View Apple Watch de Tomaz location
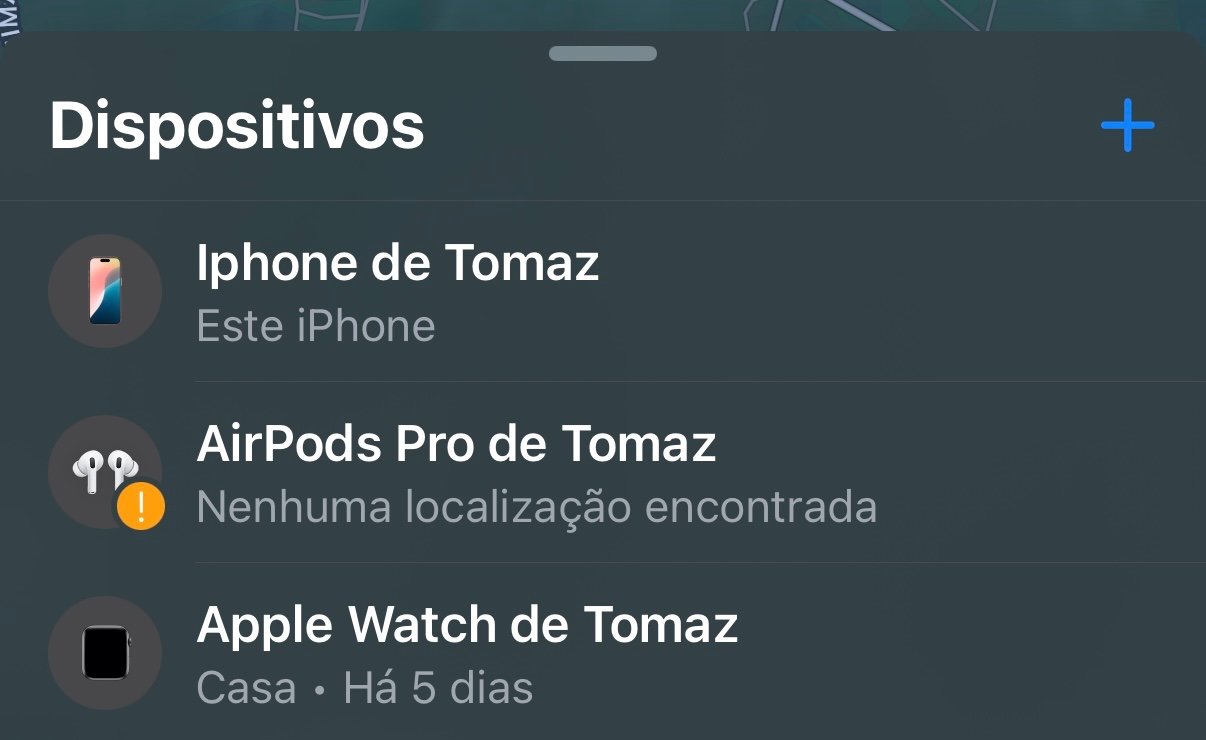Image resolution: width=1206 pixels, height=740 pixels. click(467, 652)
